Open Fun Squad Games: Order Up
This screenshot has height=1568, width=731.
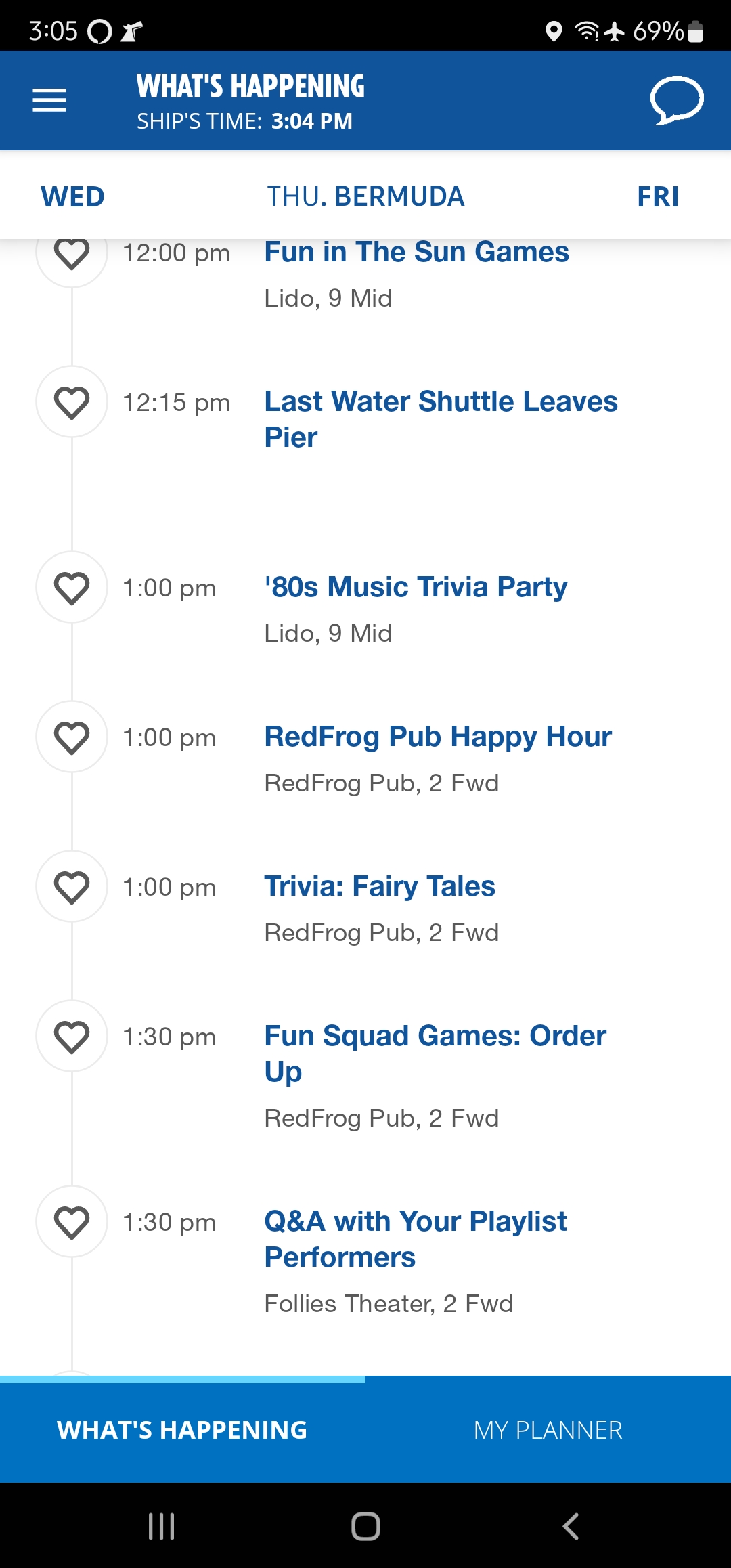pyautogui.click(x=435, y=1053)
